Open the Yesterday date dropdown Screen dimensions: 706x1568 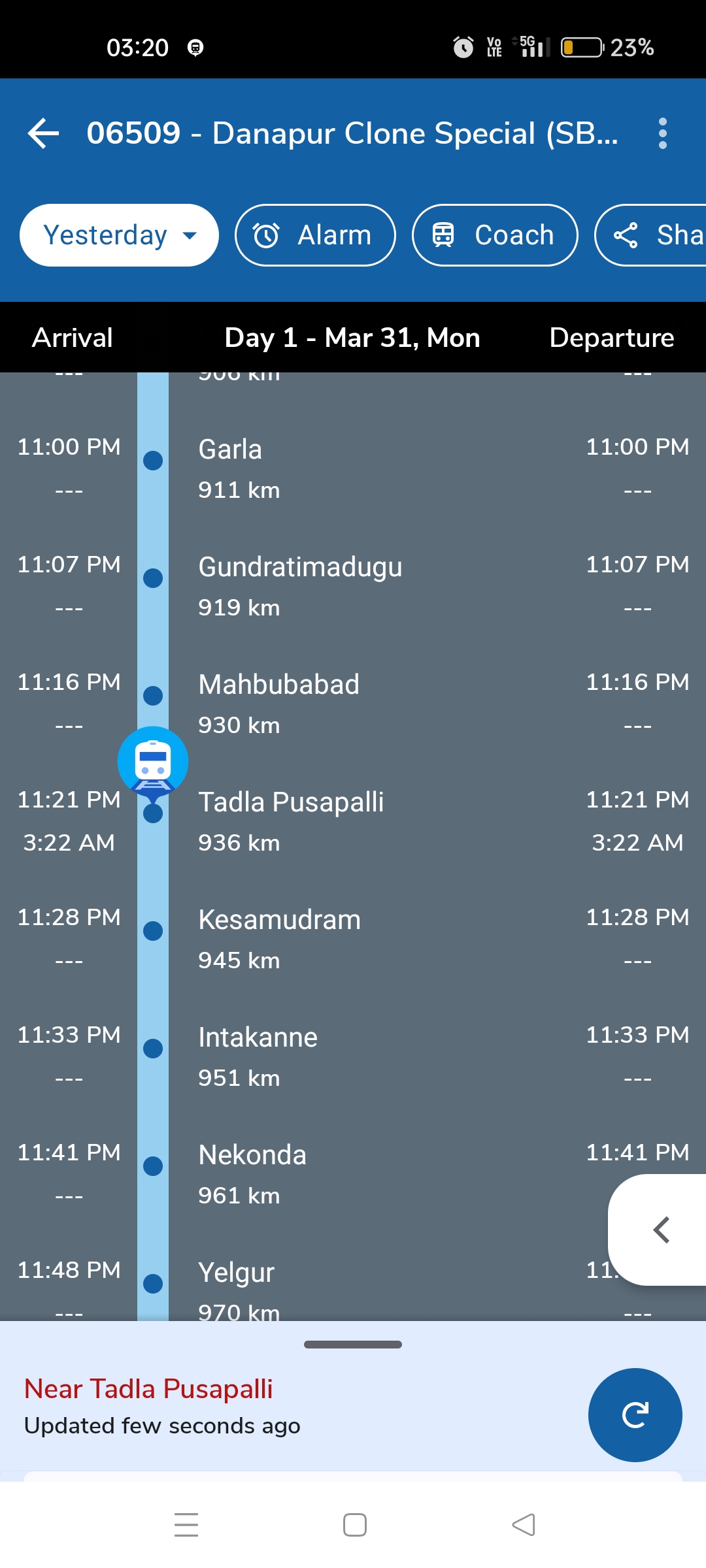point(119,235)
